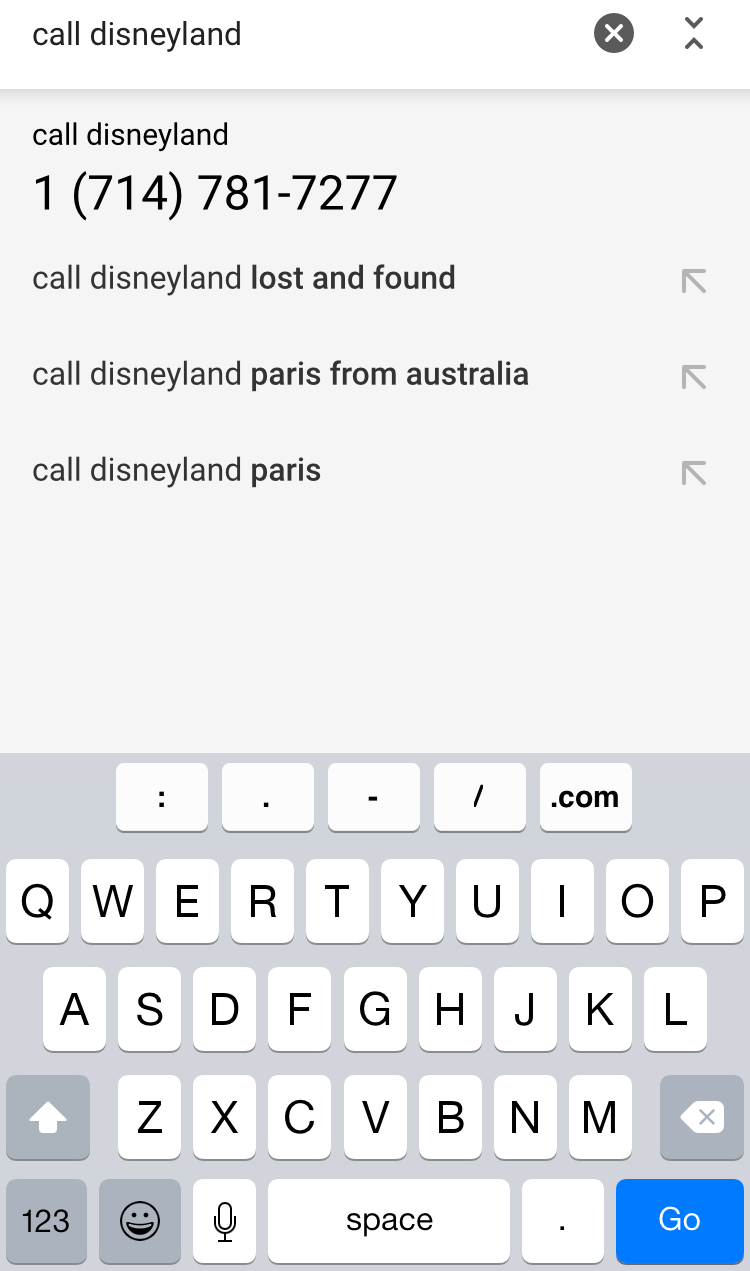Hit the backspace key
Viewport: 750px width, 1271px height.
click(703, 1117)
